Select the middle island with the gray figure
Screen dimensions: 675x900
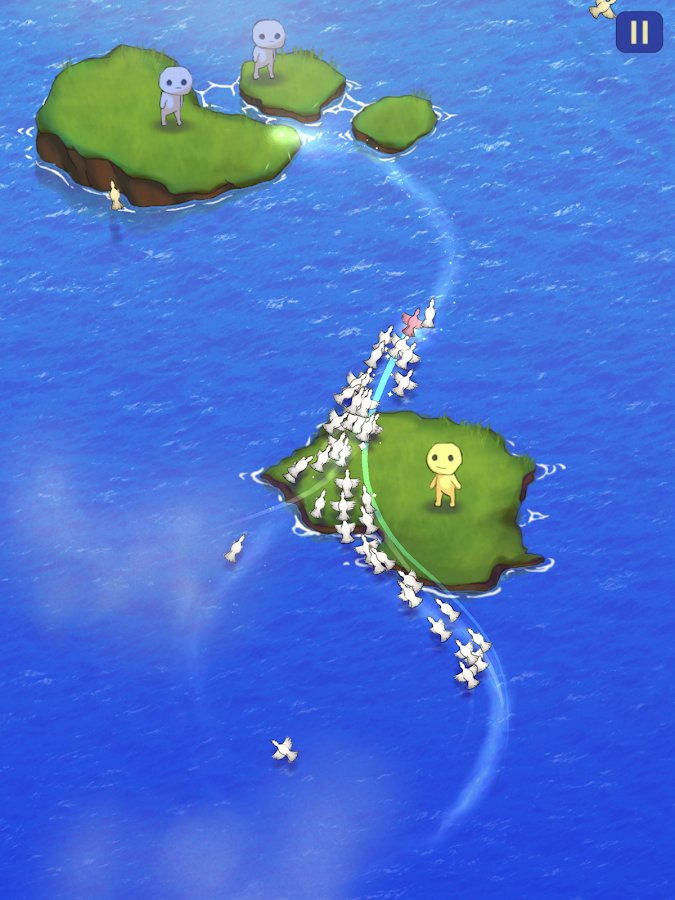point(290,85)
